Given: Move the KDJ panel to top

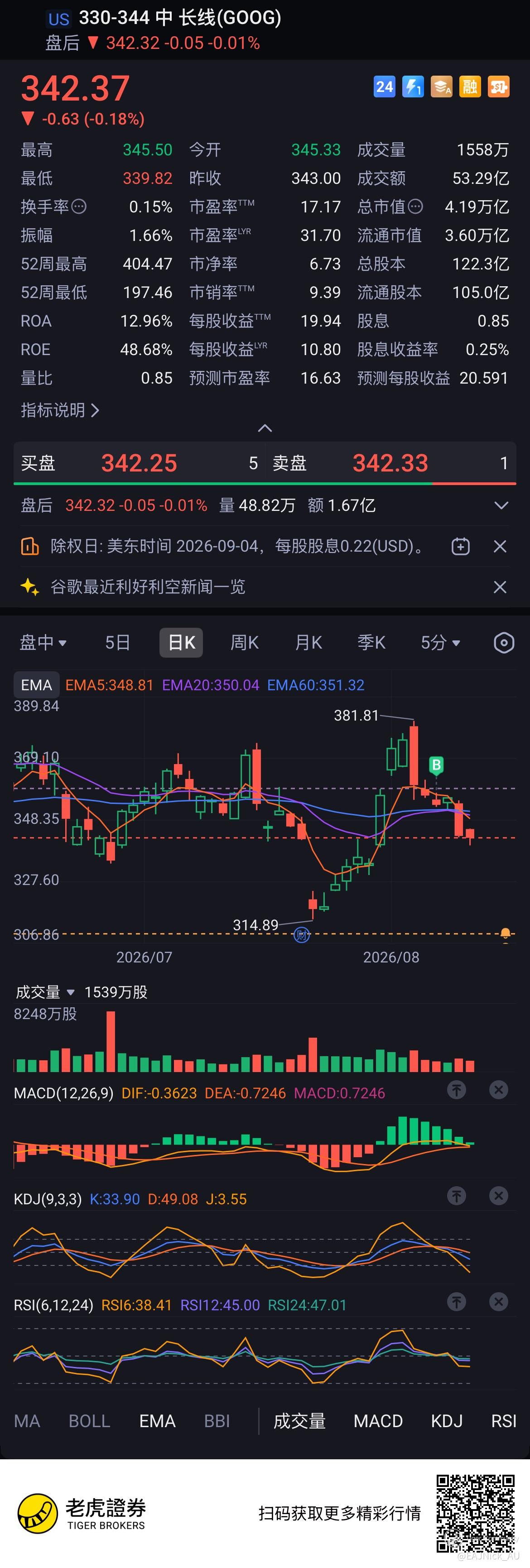Looking at the screenshot, I should [x=456, y=1196].
